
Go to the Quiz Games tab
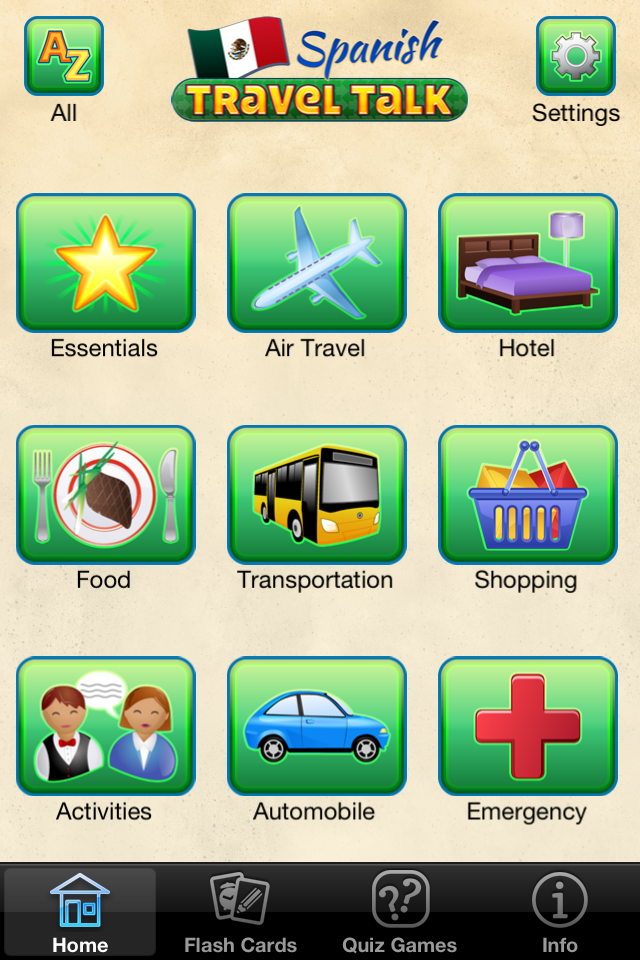click(400, 912)
